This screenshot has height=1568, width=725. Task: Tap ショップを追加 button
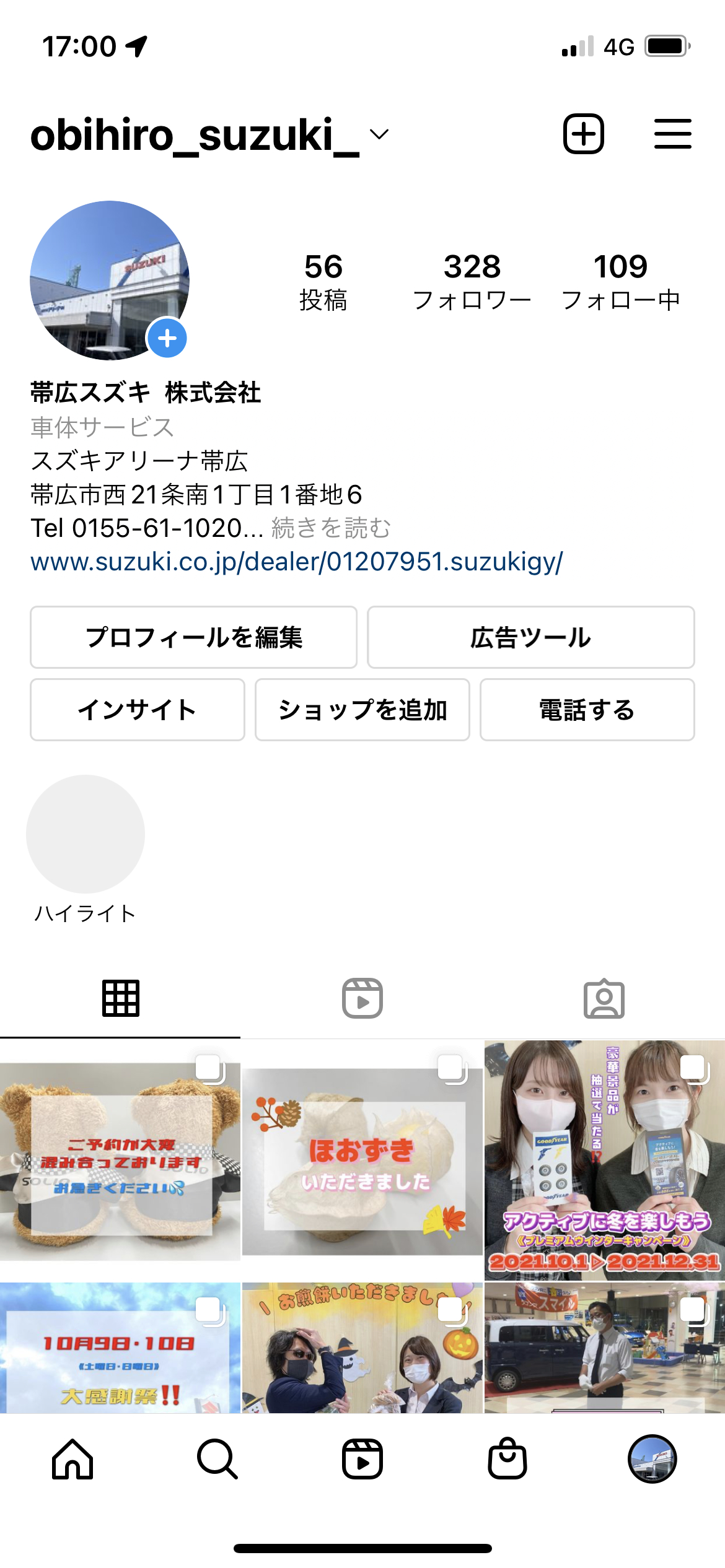point(362,710)
